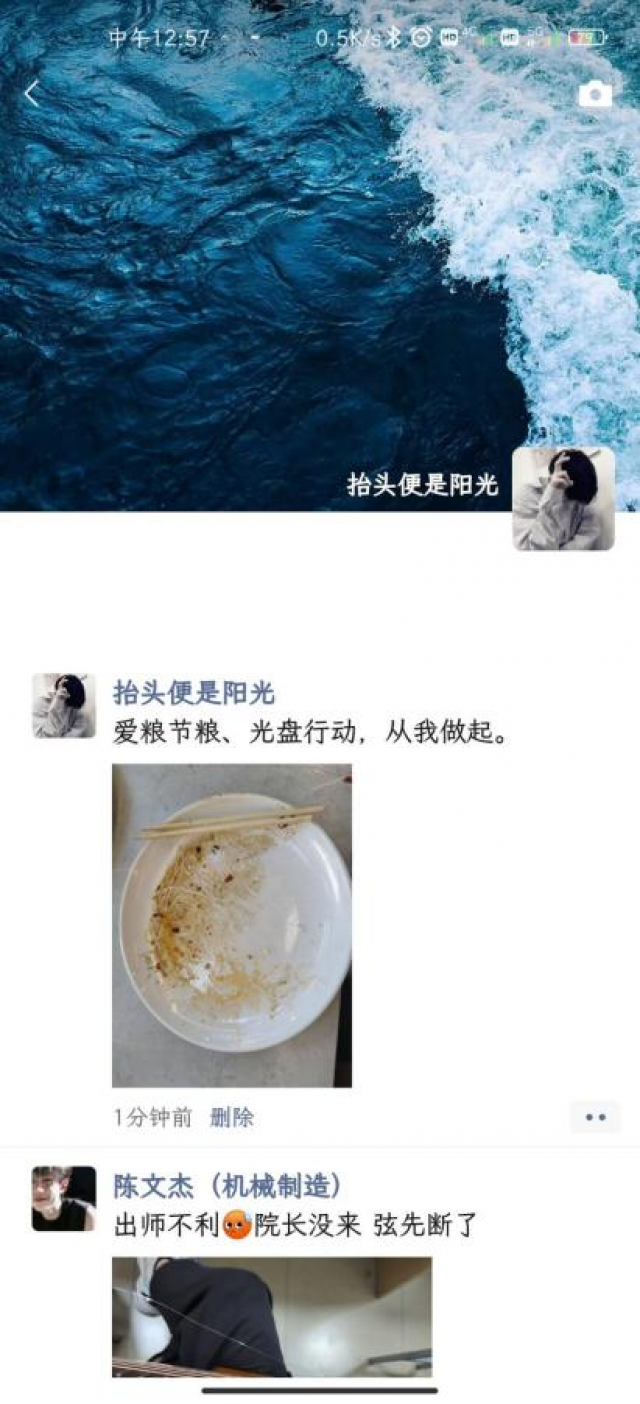Open the camera to post a moment
The width and height of the screenshot is (640, 1404).
click(x=595, y=94)
